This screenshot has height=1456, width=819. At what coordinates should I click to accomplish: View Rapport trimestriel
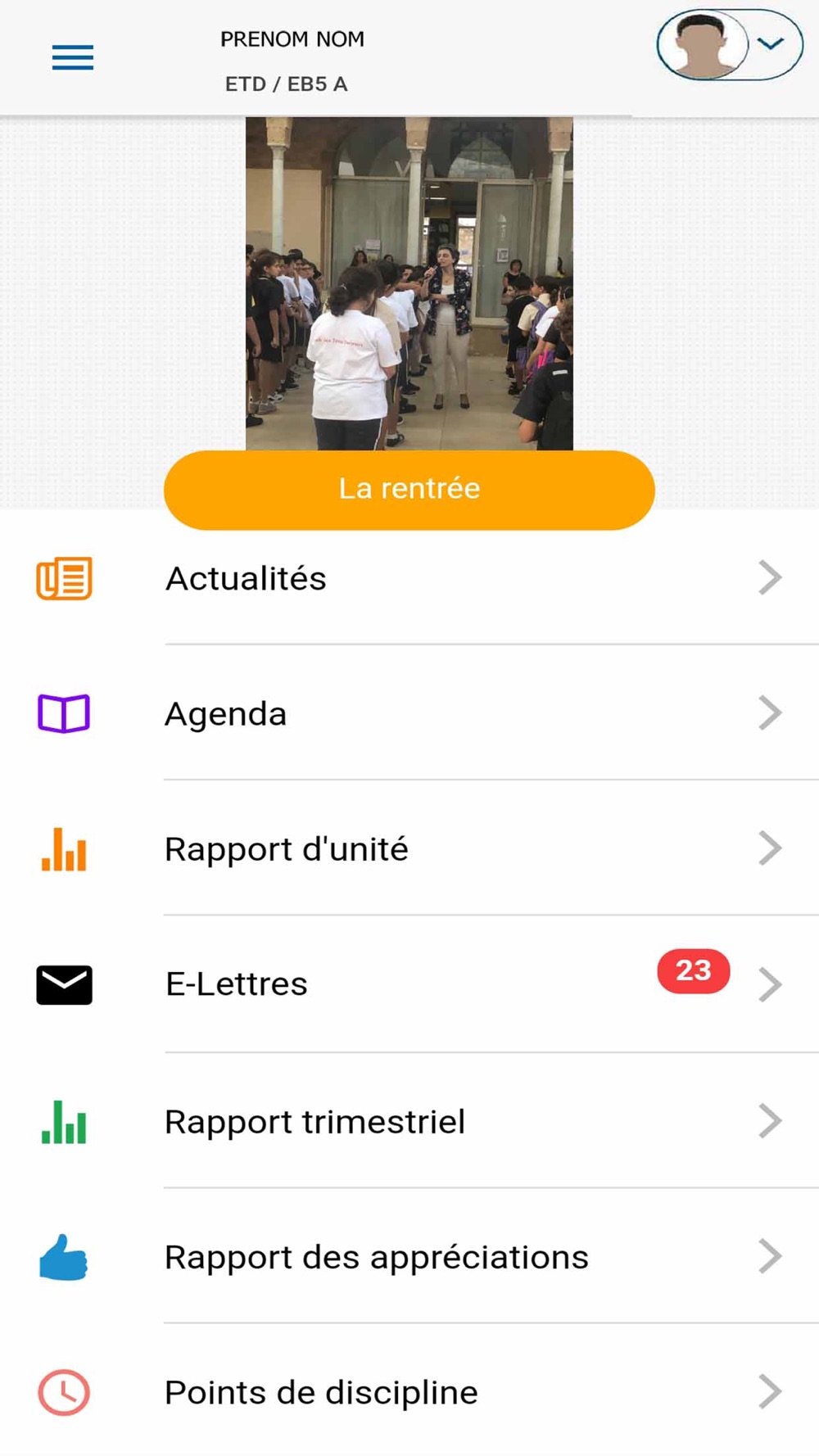[x=409, y=1122]
